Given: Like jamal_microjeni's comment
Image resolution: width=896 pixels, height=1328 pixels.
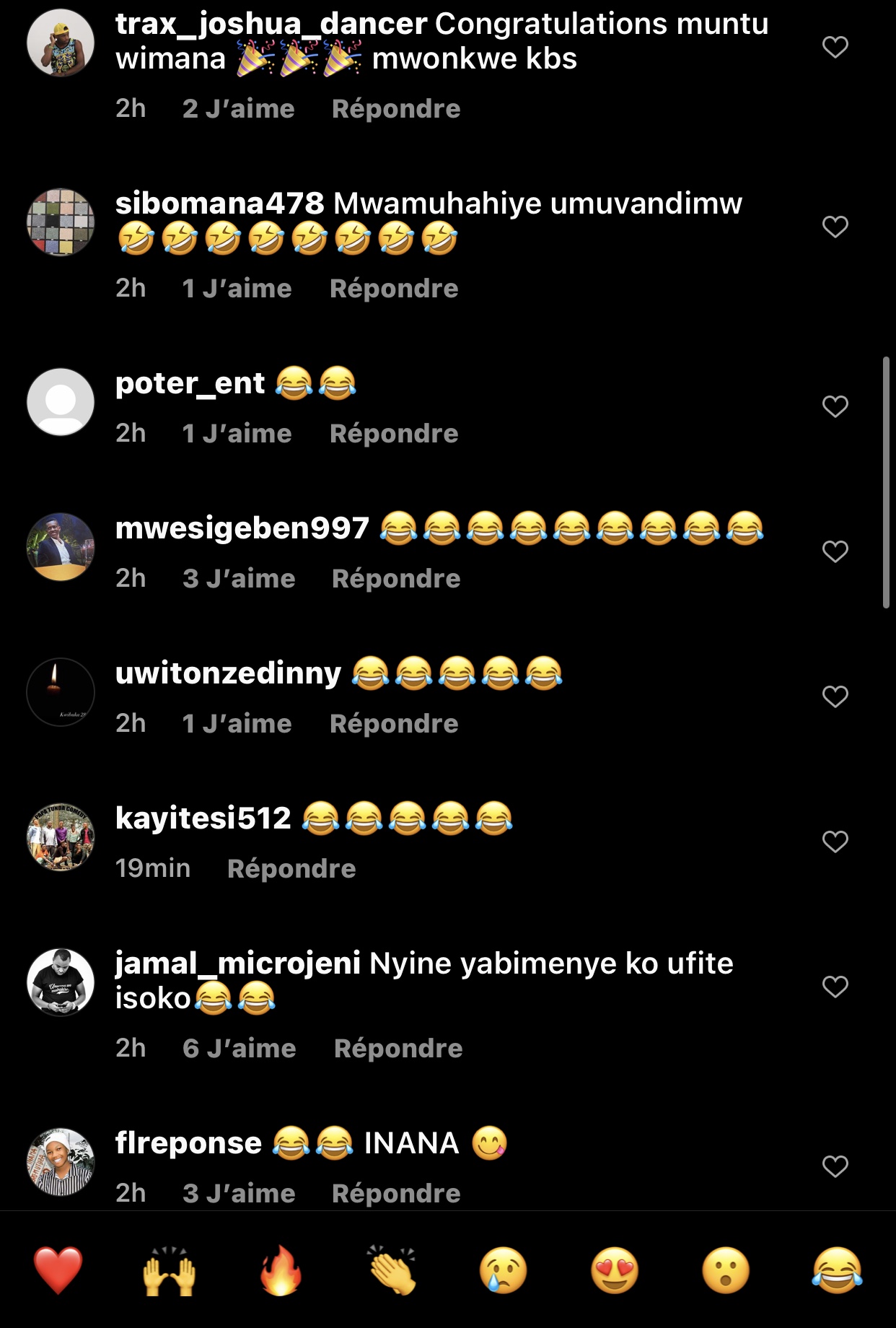Looking at the screenshot, I should point(835,987).
